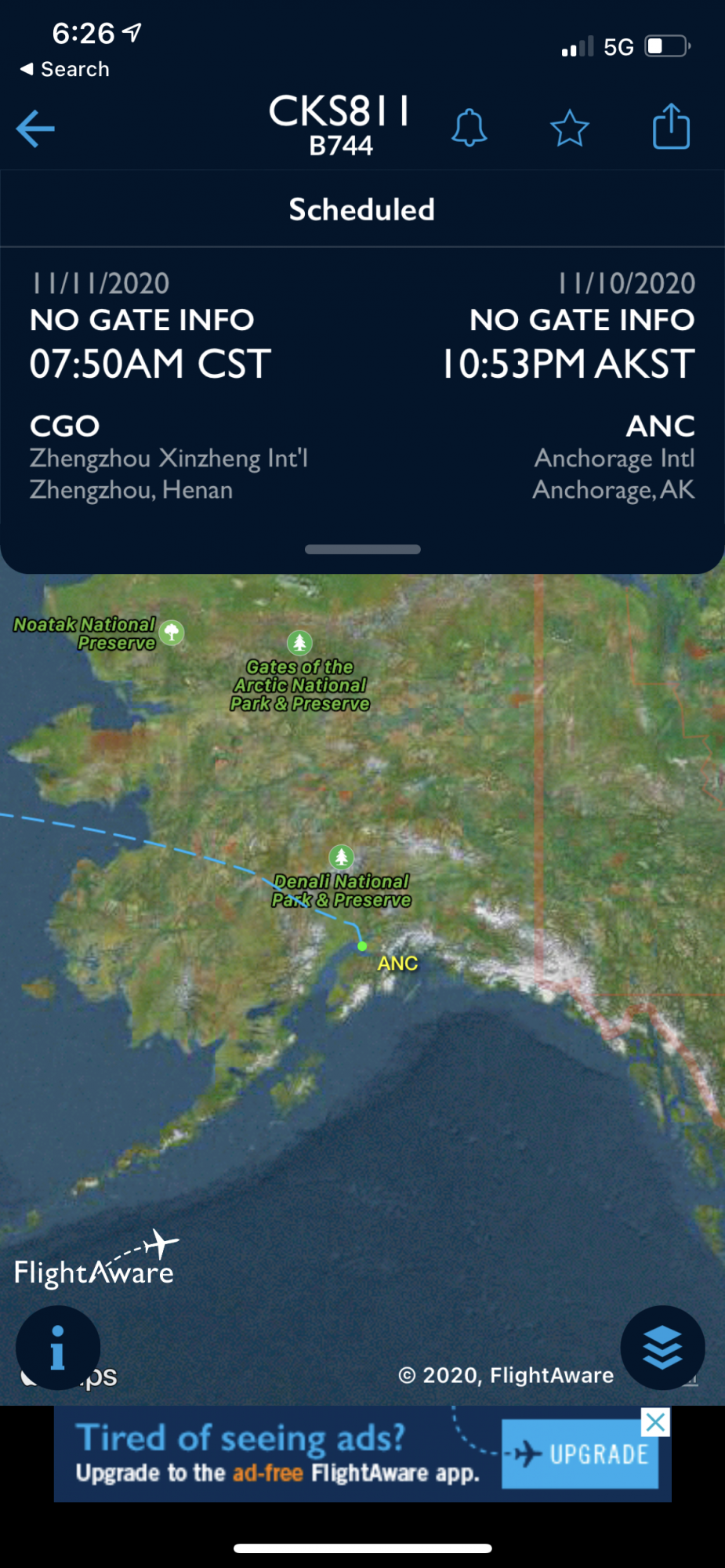Open the map layers selector
725x1568 pixels.
[662, 1348]
